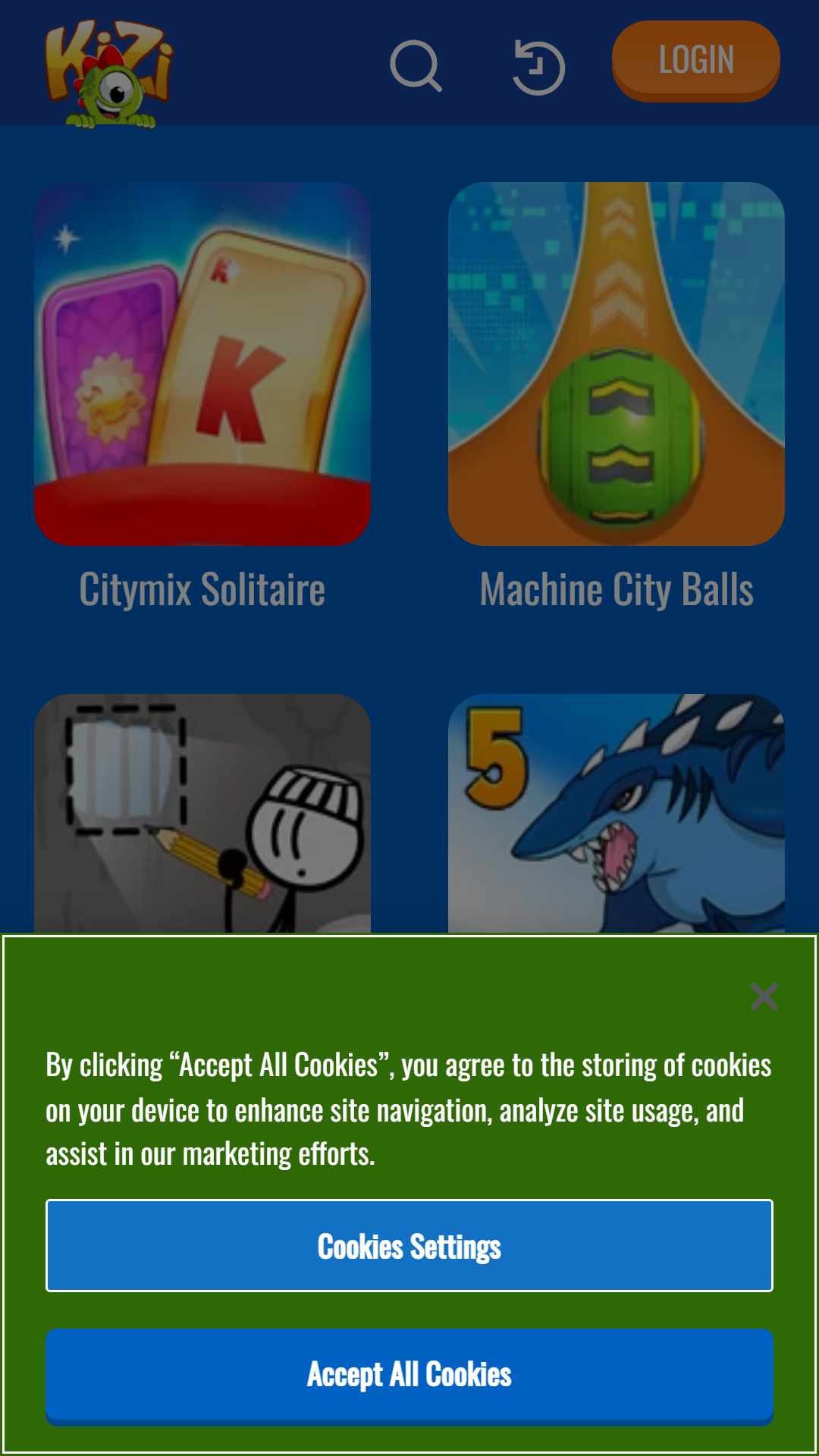Open the stickman prisoner drawing game
Image resolution: width=819 pixels, height=1456 pixels.
pyautogui.click(x=202, y=813)
